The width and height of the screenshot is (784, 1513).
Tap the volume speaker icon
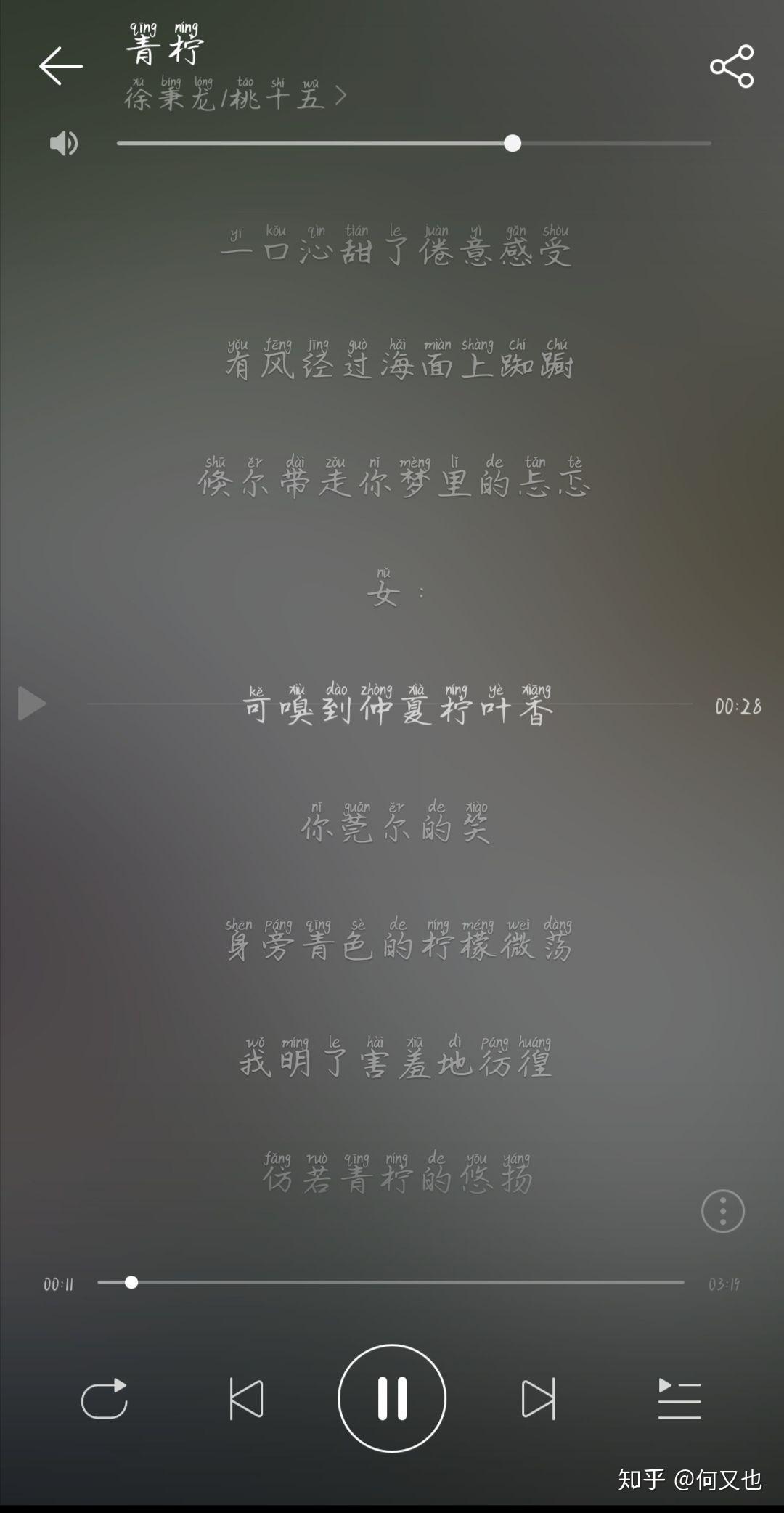[x=64, y=143]
